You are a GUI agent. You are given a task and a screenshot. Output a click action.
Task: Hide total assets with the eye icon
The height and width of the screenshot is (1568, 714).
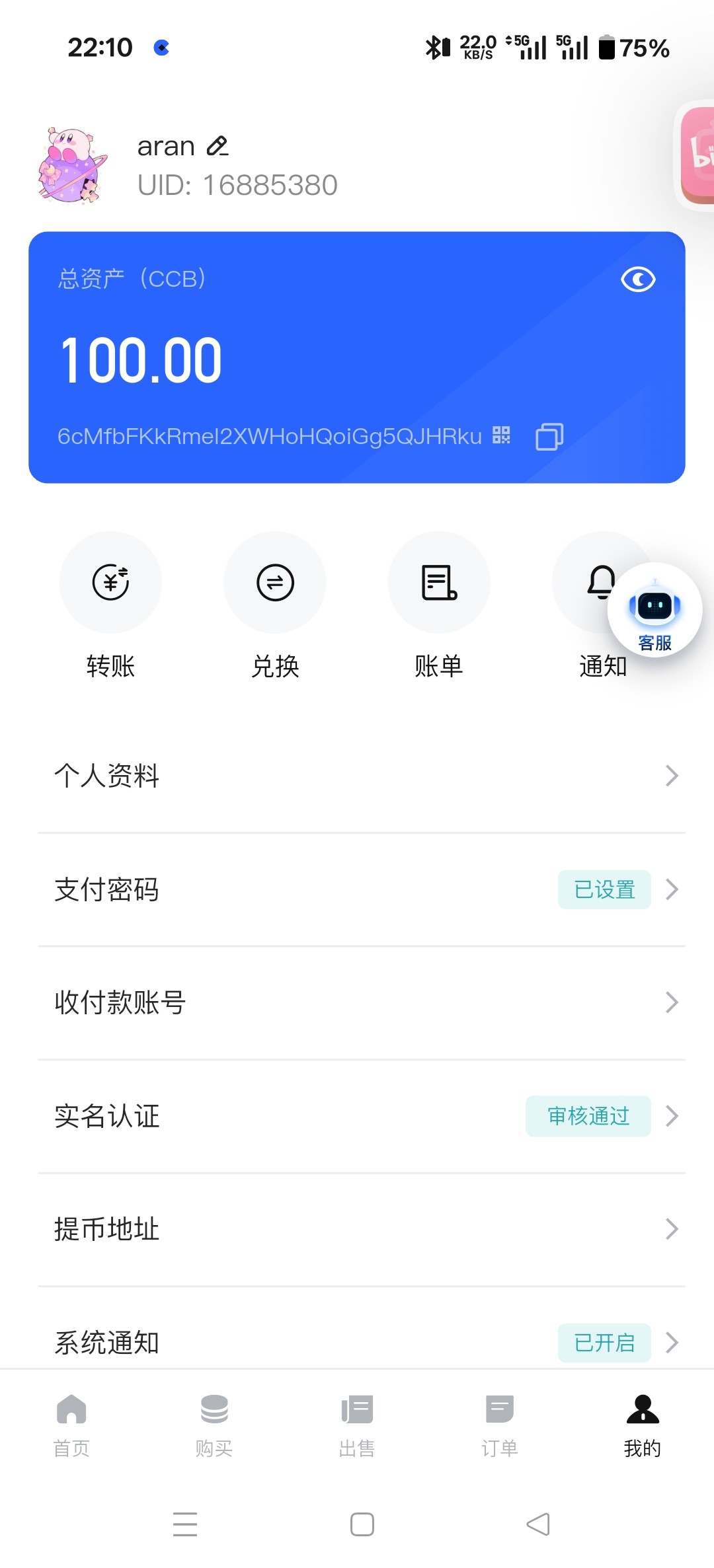[638, 280]
